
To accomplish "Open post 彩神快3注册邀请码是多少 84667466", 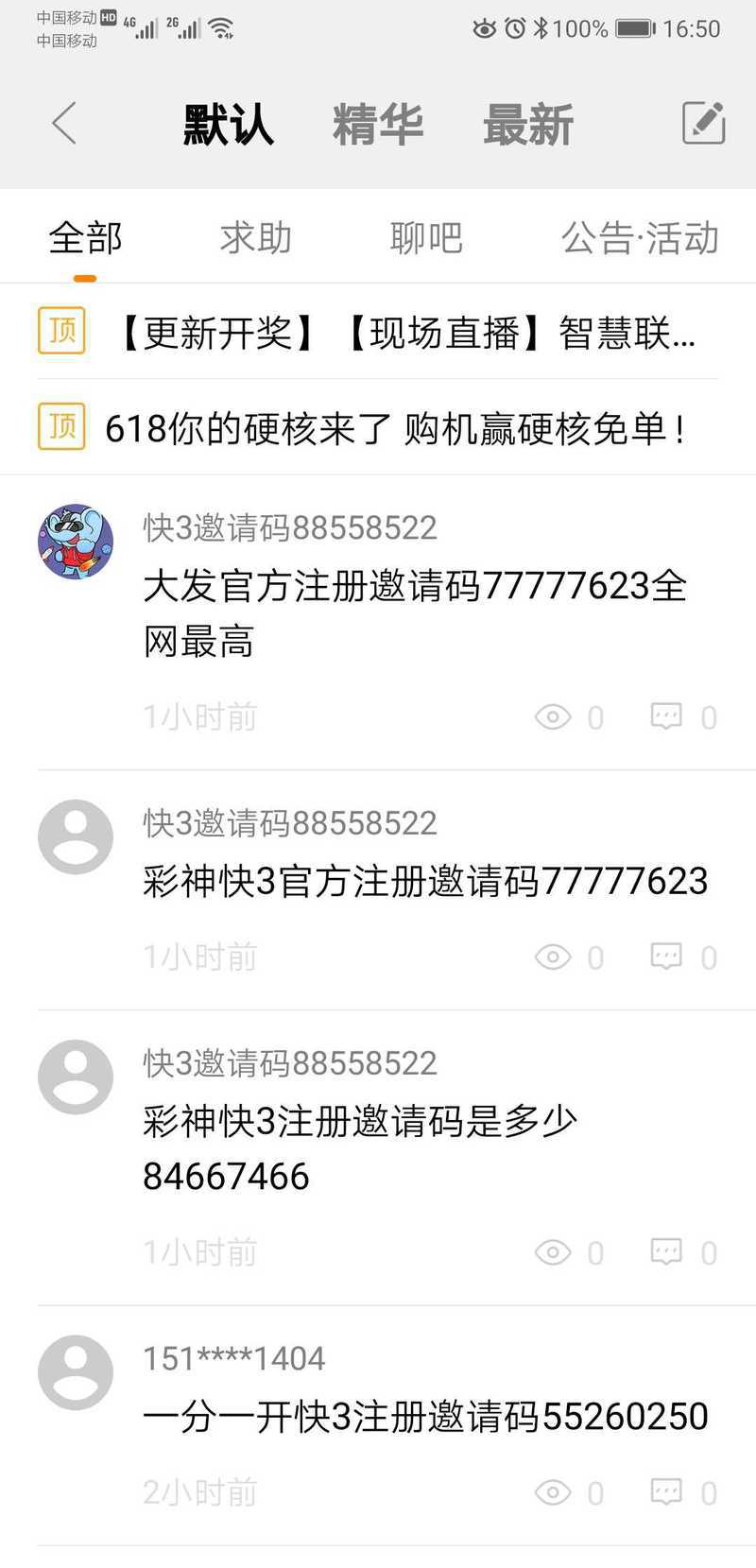I will (x=359, y=1148).
